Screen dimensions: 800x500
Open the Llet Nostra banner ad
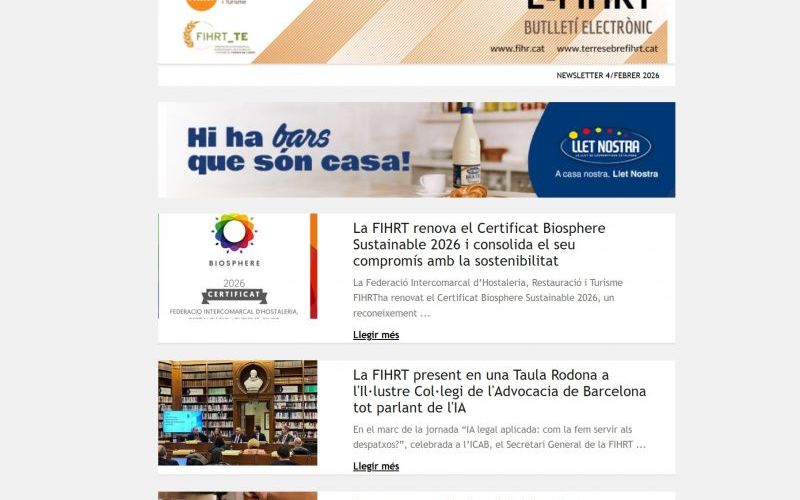416,150
